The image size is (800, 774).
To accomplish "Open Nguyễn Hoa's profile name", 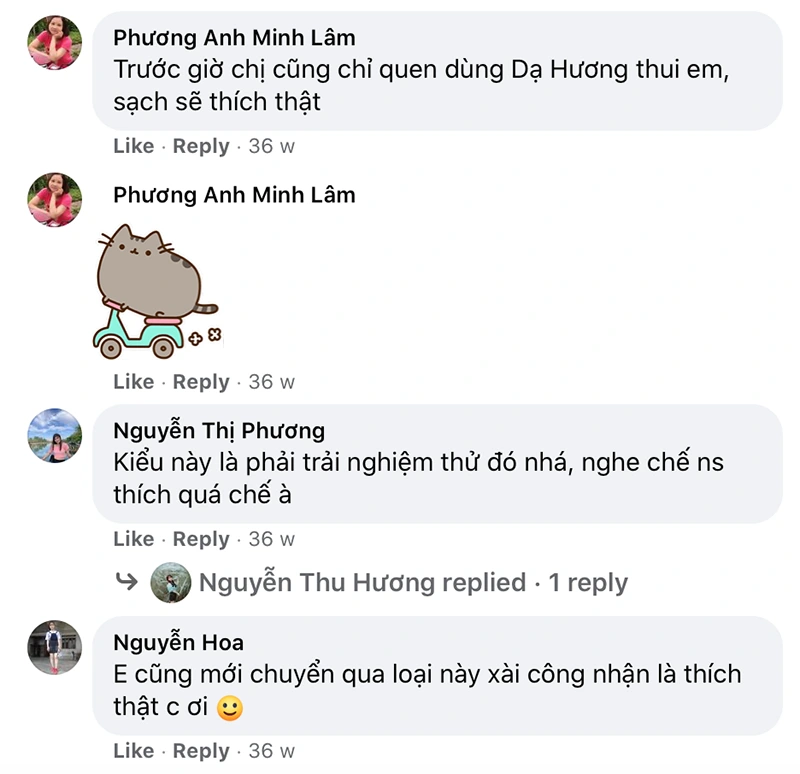I will point(178,642).
